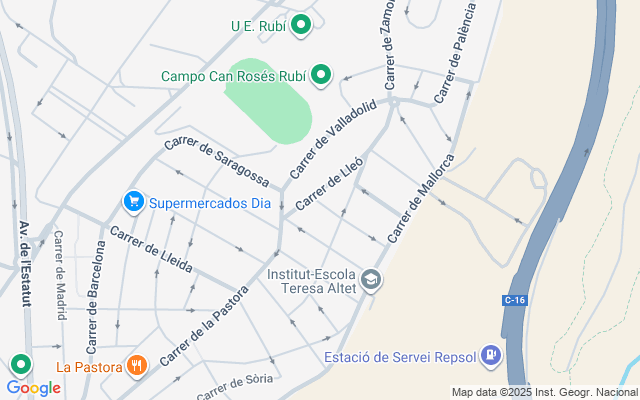Viewport: 640px width, 400px height.
Task: Open the La Pastora restaurant marker
Action: tap(137, 366)
